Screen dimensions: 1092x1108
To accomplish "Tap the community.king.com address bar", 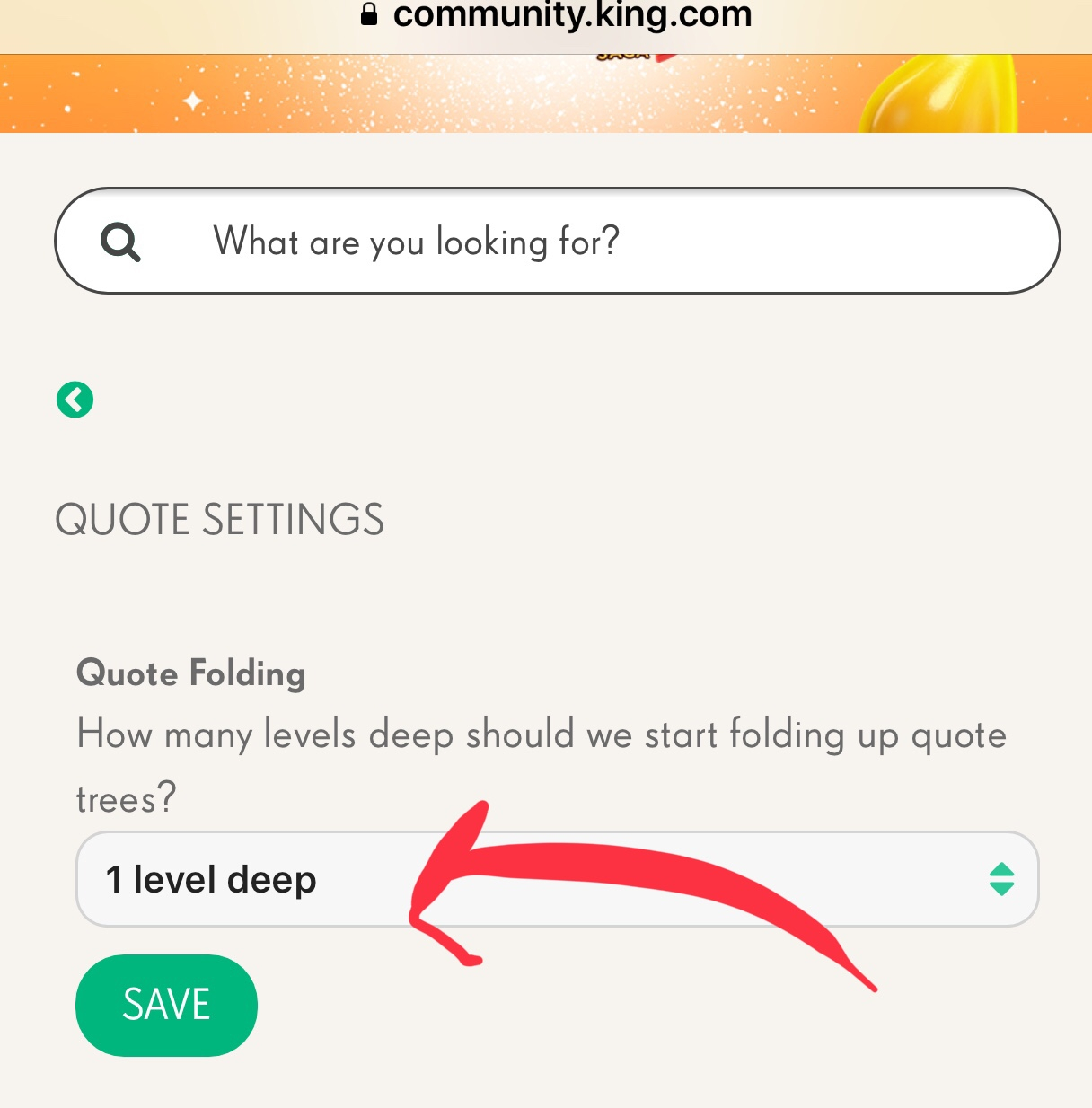I will click(x=557, y=15).
